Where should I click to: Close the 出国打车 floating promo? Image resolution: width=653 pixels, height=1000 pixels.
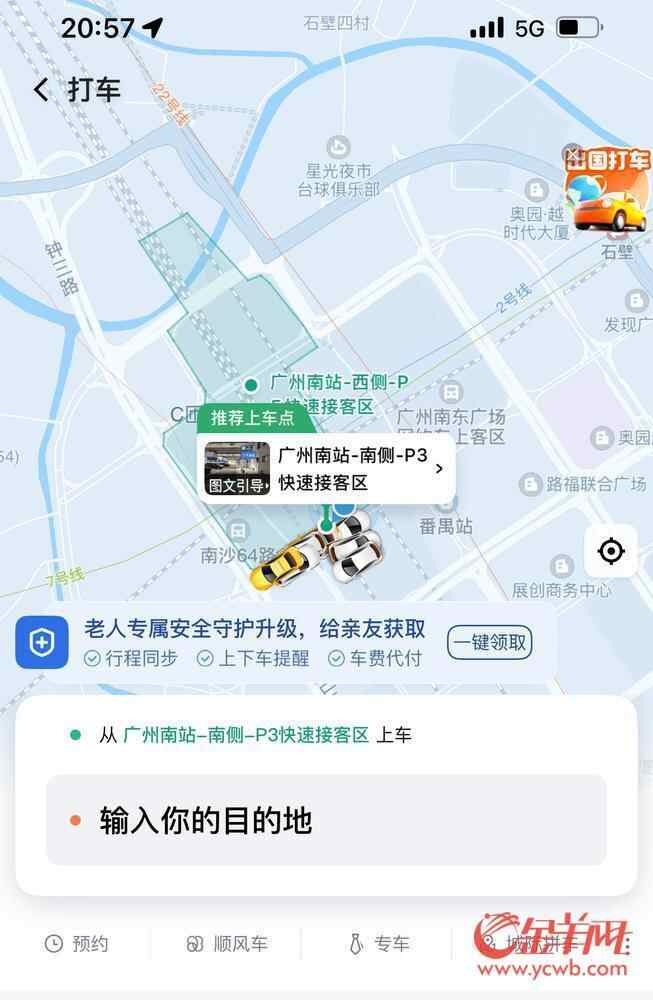click(573, 154)
